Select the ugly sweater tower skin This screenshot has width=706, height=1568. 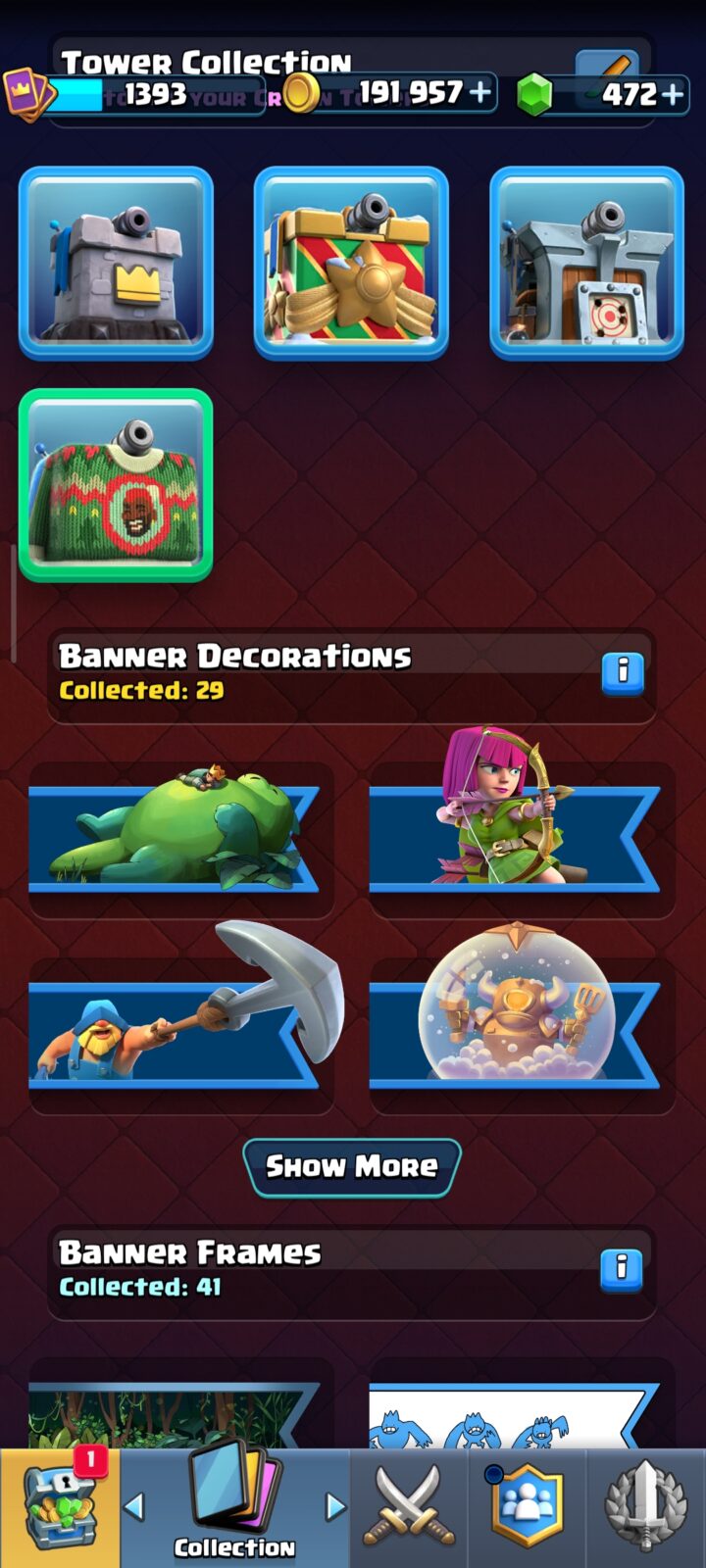[116, 486]
